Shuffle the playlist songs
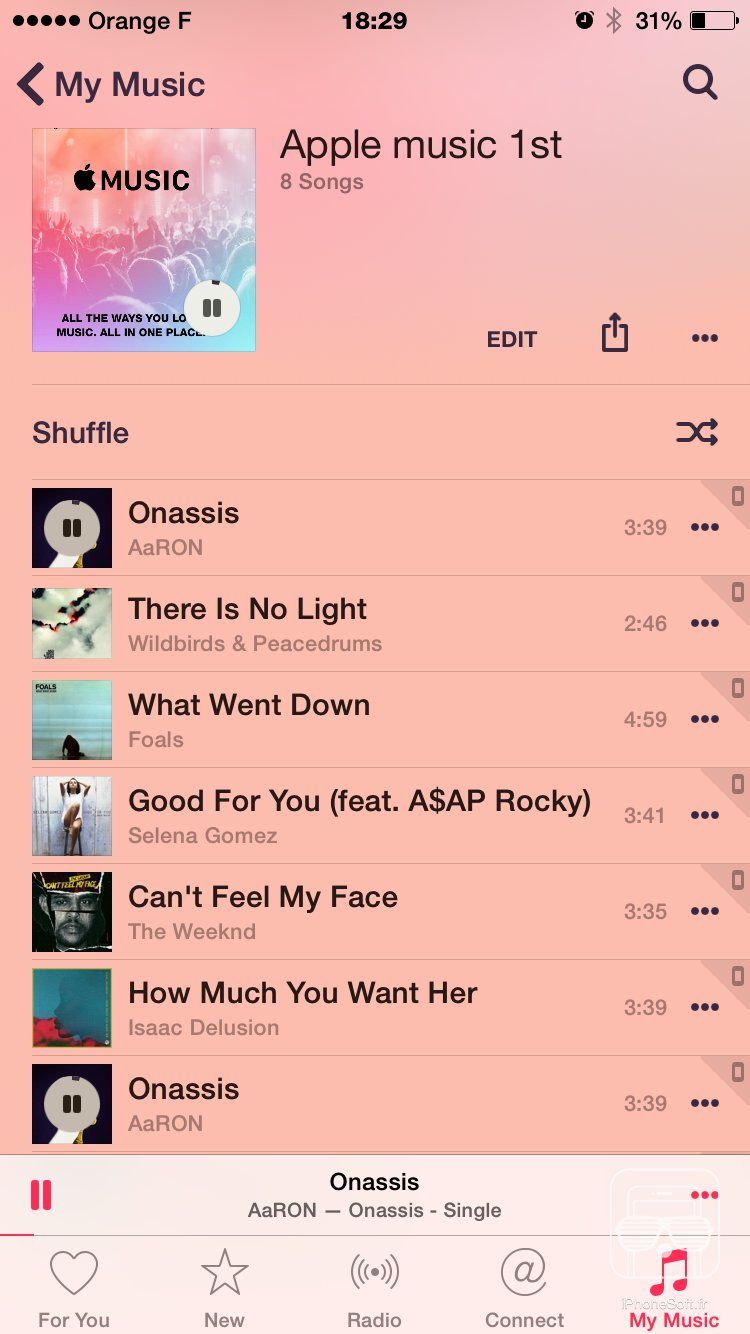Viewport: 750px width, 1334px height. (x=696, y=433)
